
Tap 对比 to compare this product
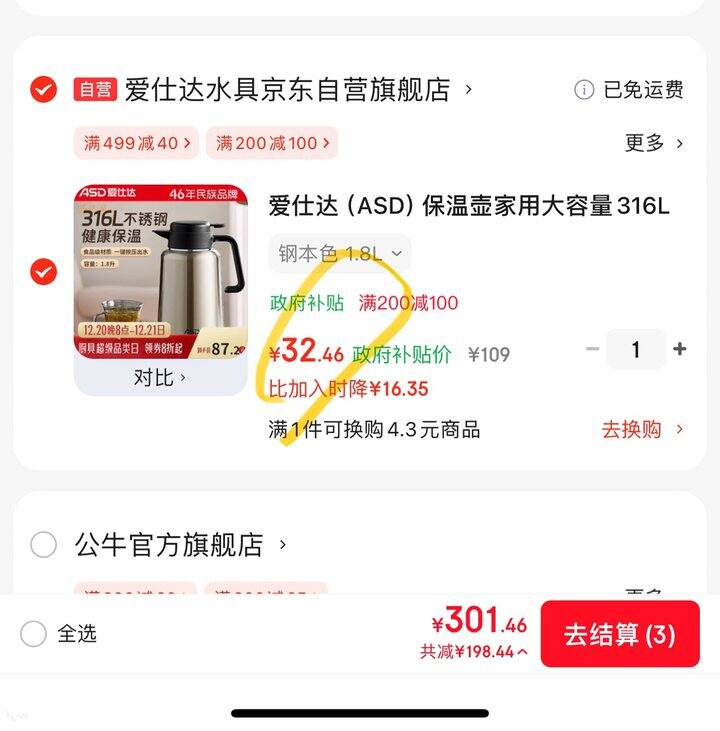(160, 378)
